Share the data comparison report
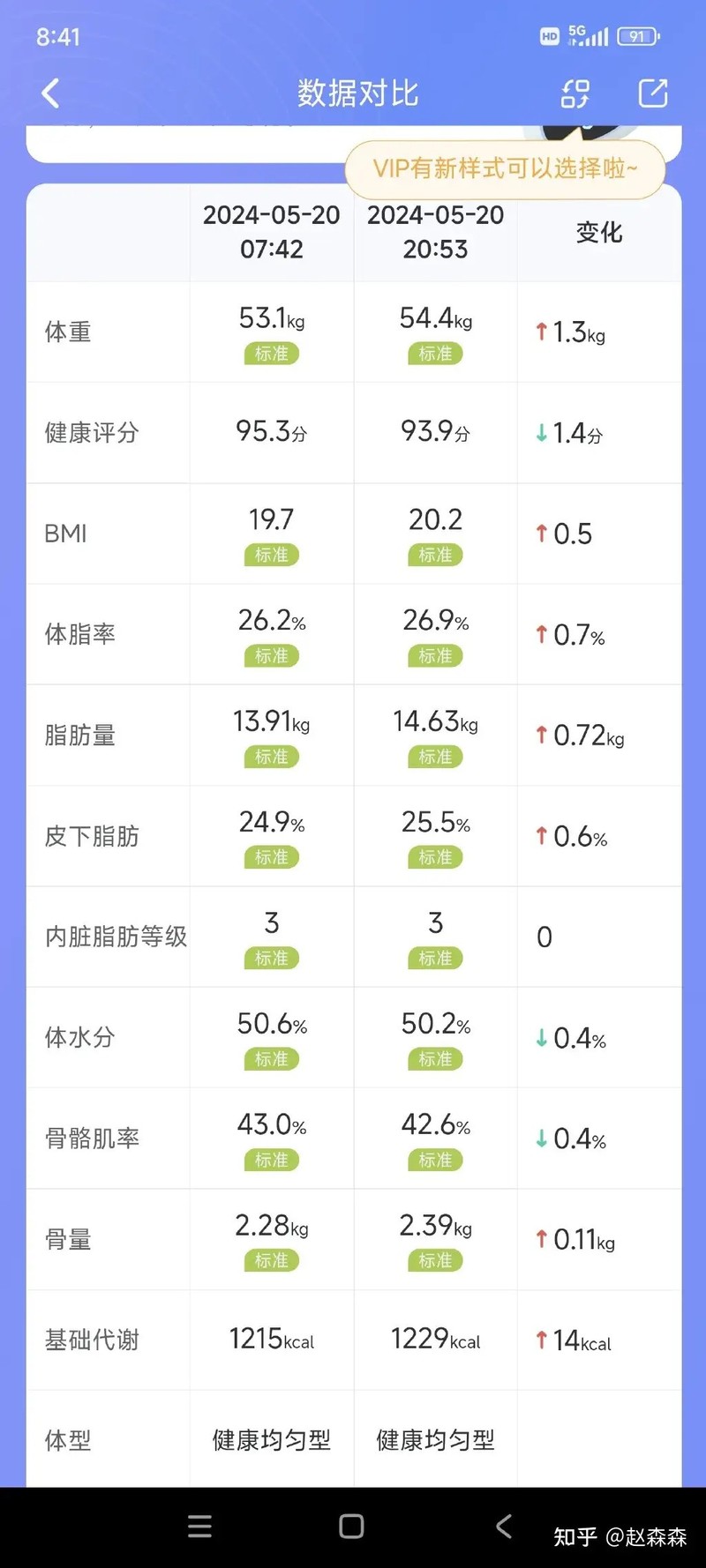Image resolution: width=706 pixels, height=1568 pixels. point(653,93)
